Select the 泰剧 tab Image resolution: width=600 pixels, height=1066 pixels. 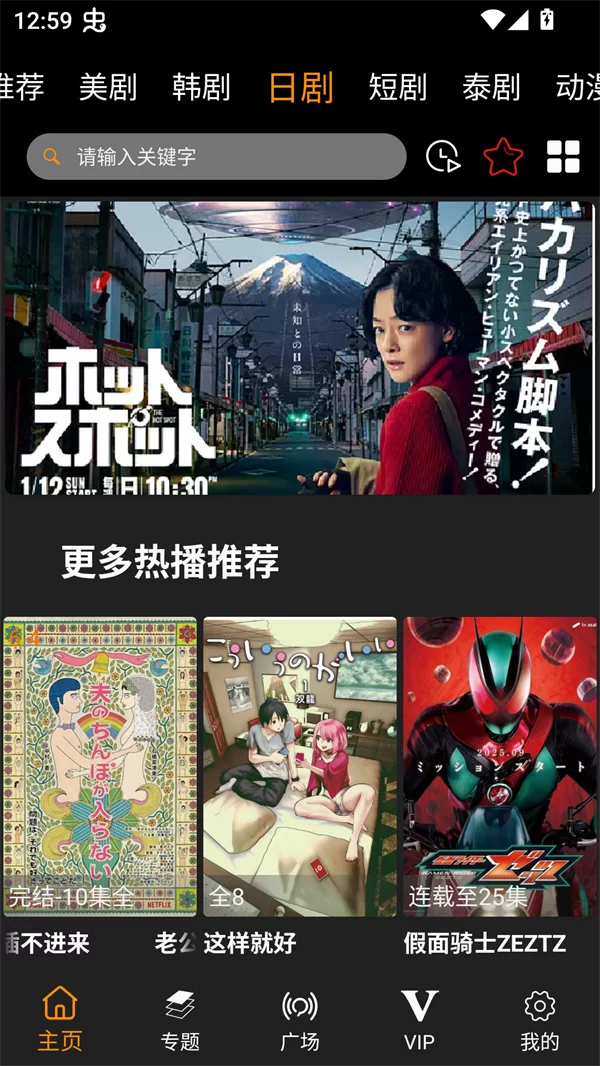491,87
